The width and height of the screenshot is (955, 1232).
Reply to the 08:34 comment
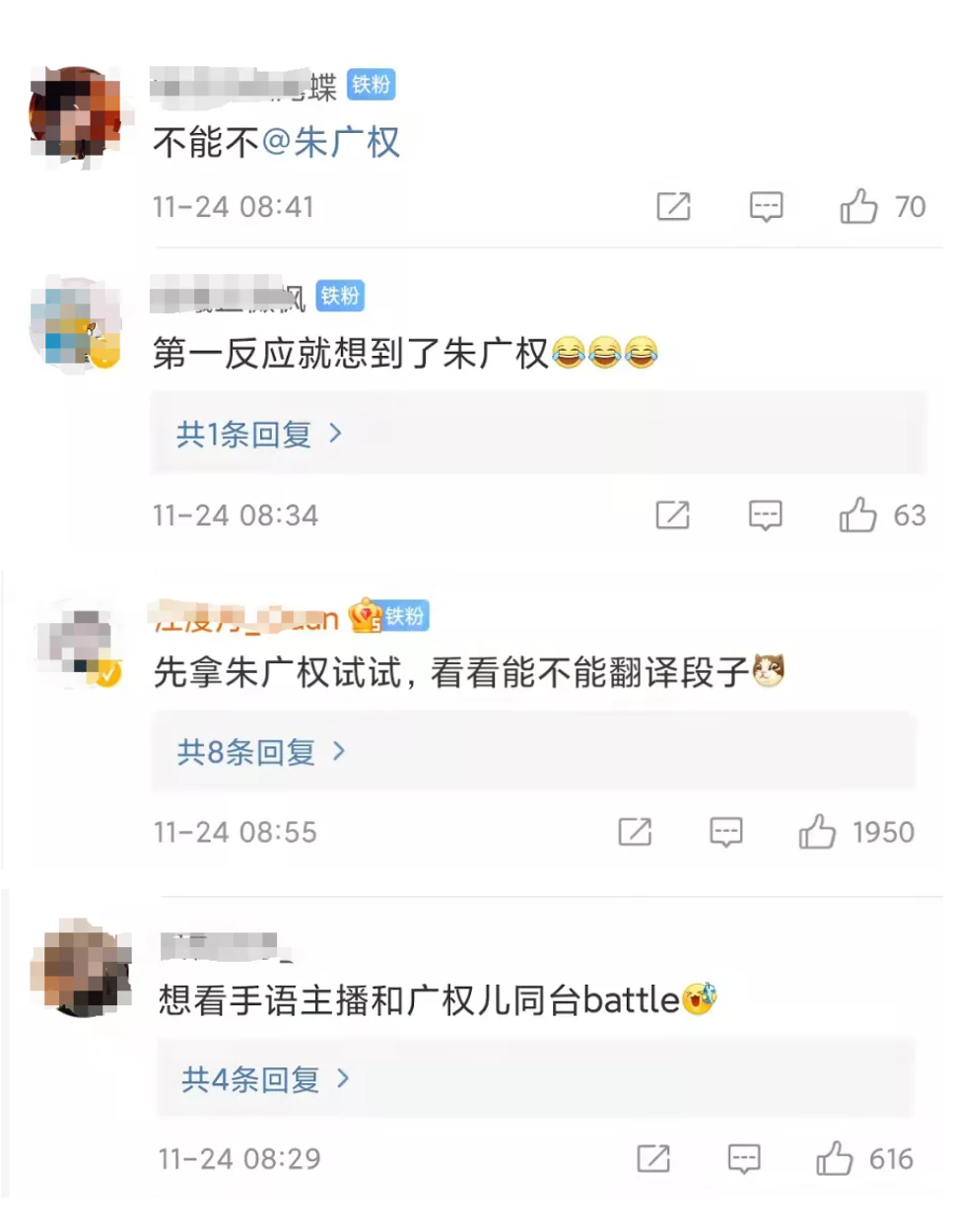tap(765, 515)
